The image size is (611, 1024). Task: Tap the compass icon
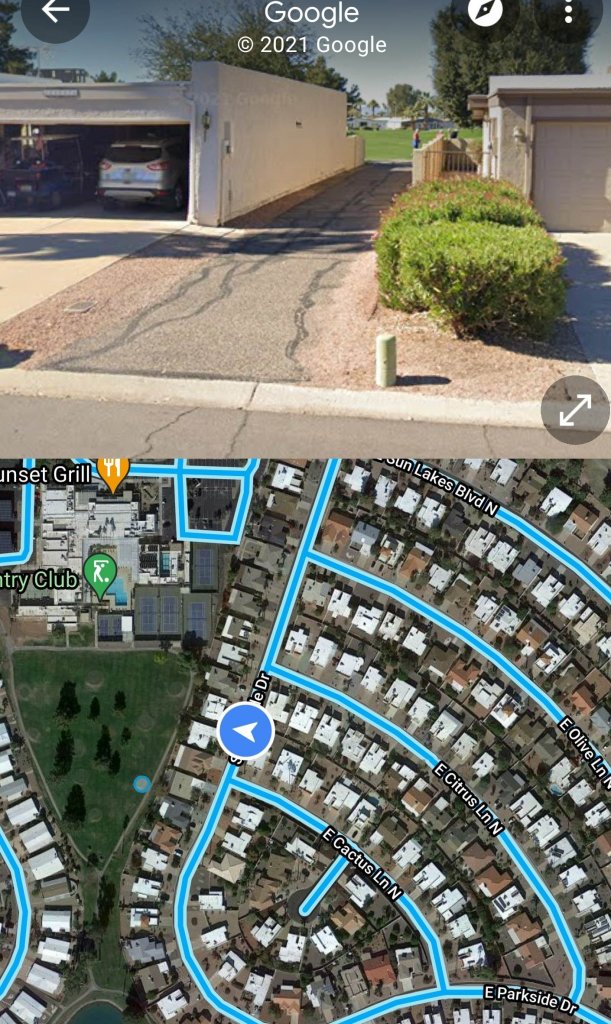click(485, 12)
